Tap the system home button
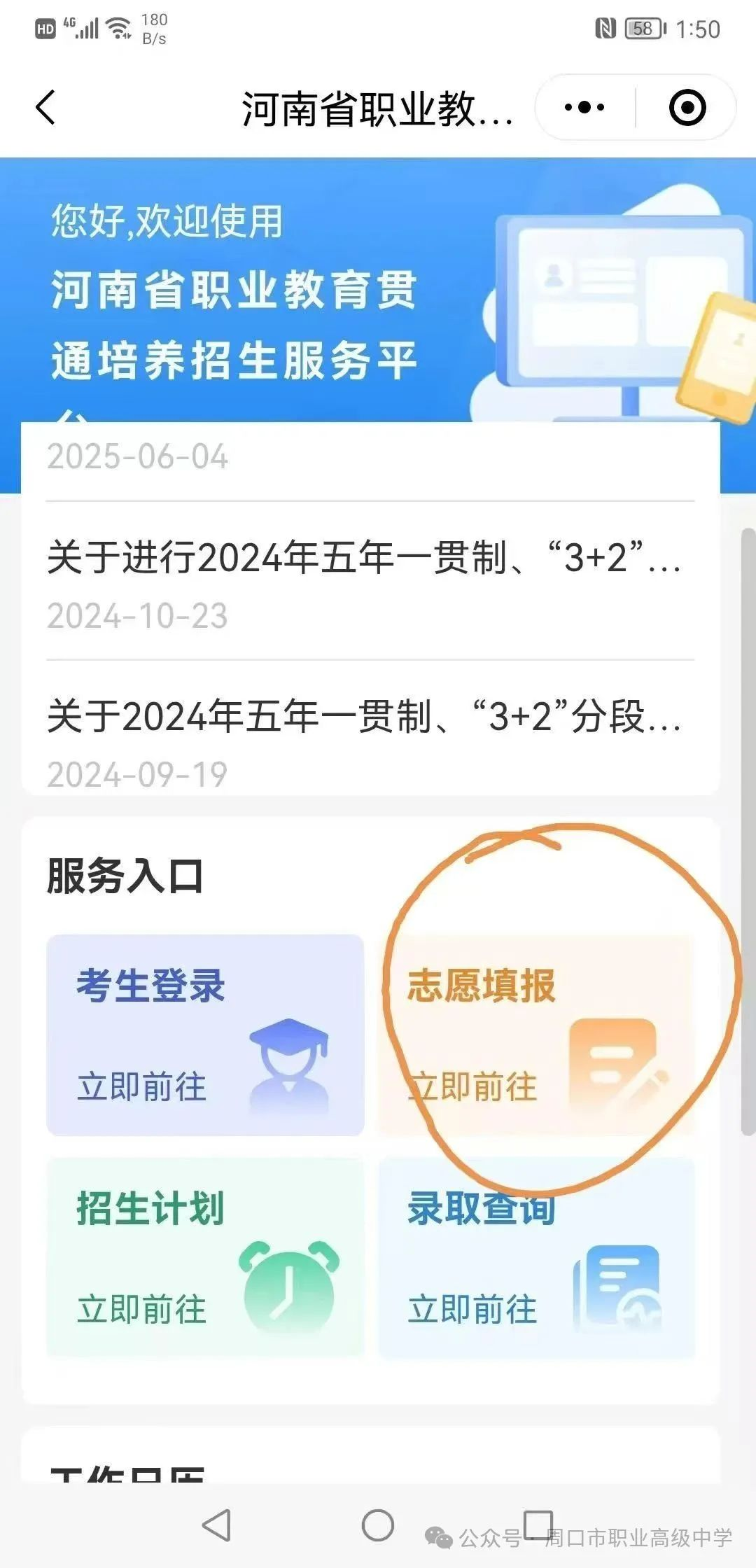756x1568 pixels. (378, 1525)
